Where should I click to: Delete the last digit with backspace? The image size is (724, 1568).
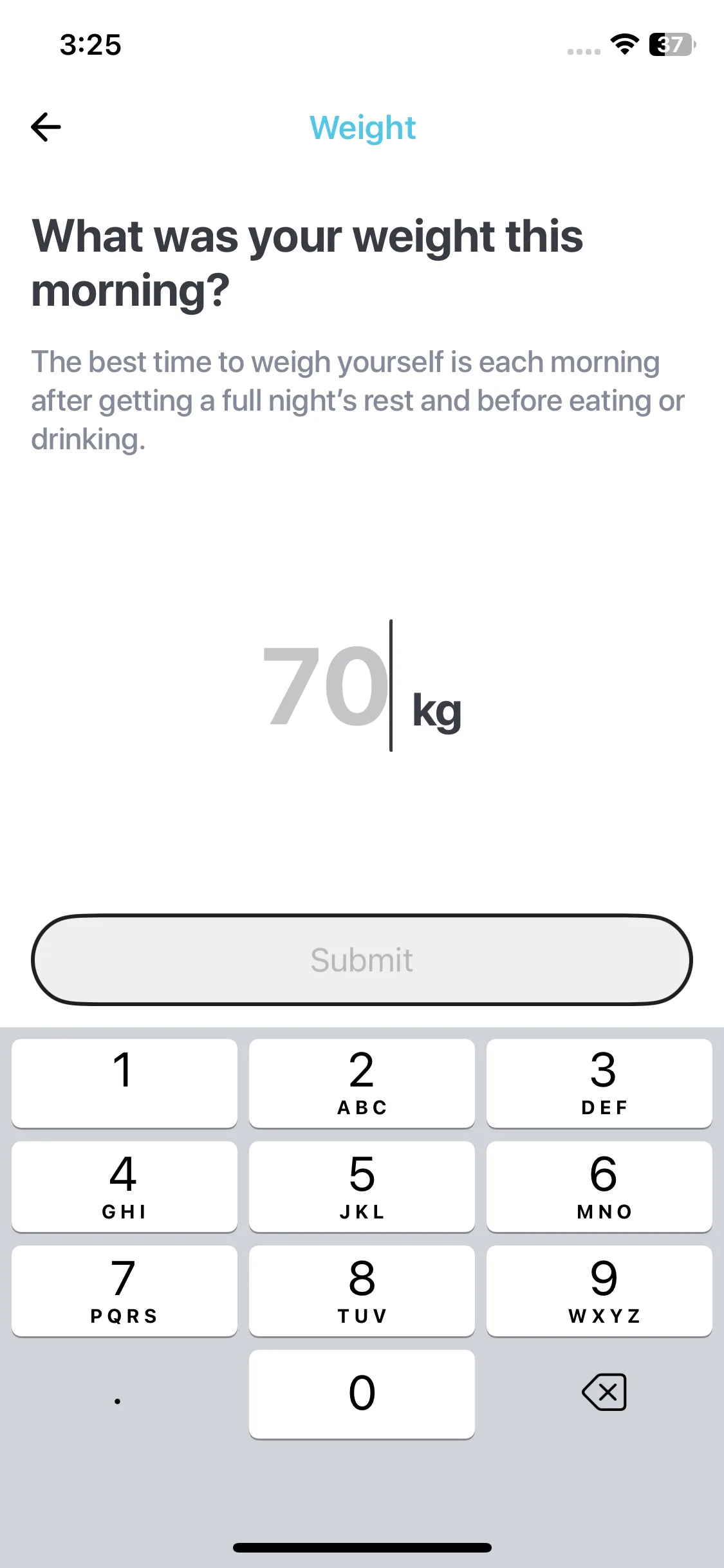click(604, 1392)
